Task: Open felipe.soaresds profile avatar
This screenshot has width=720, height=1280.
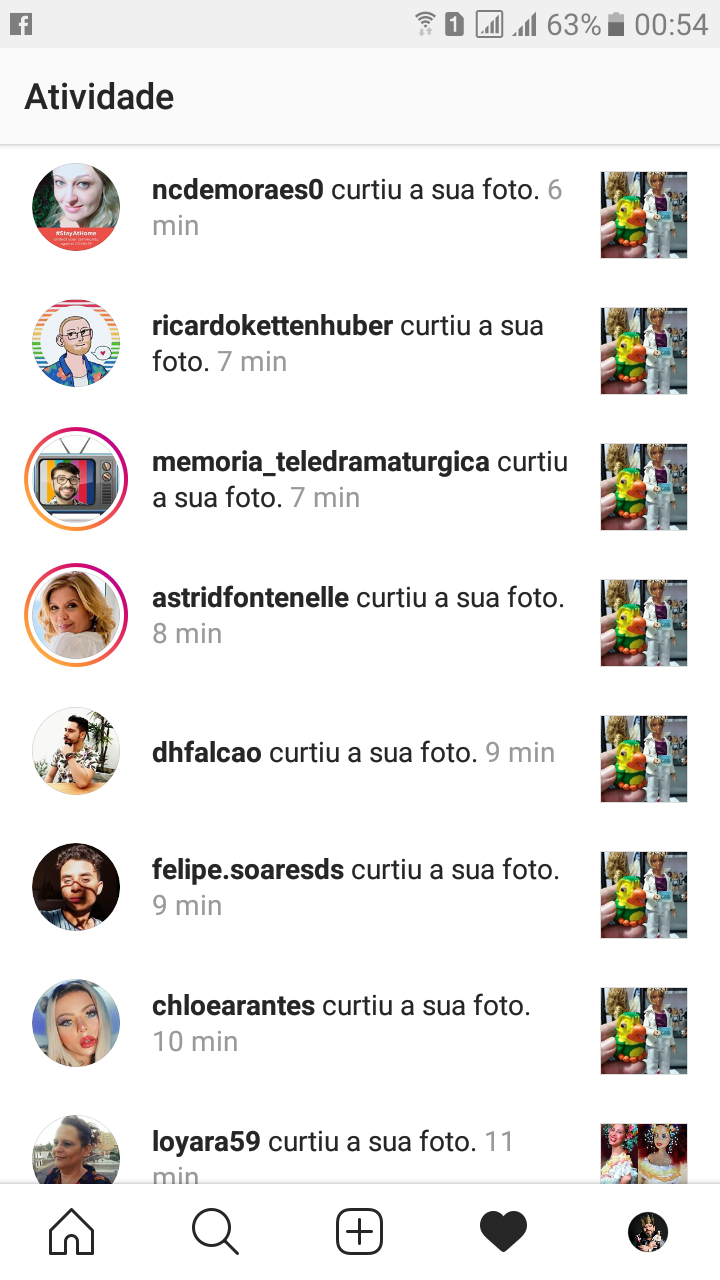Action: coord(76,887)
